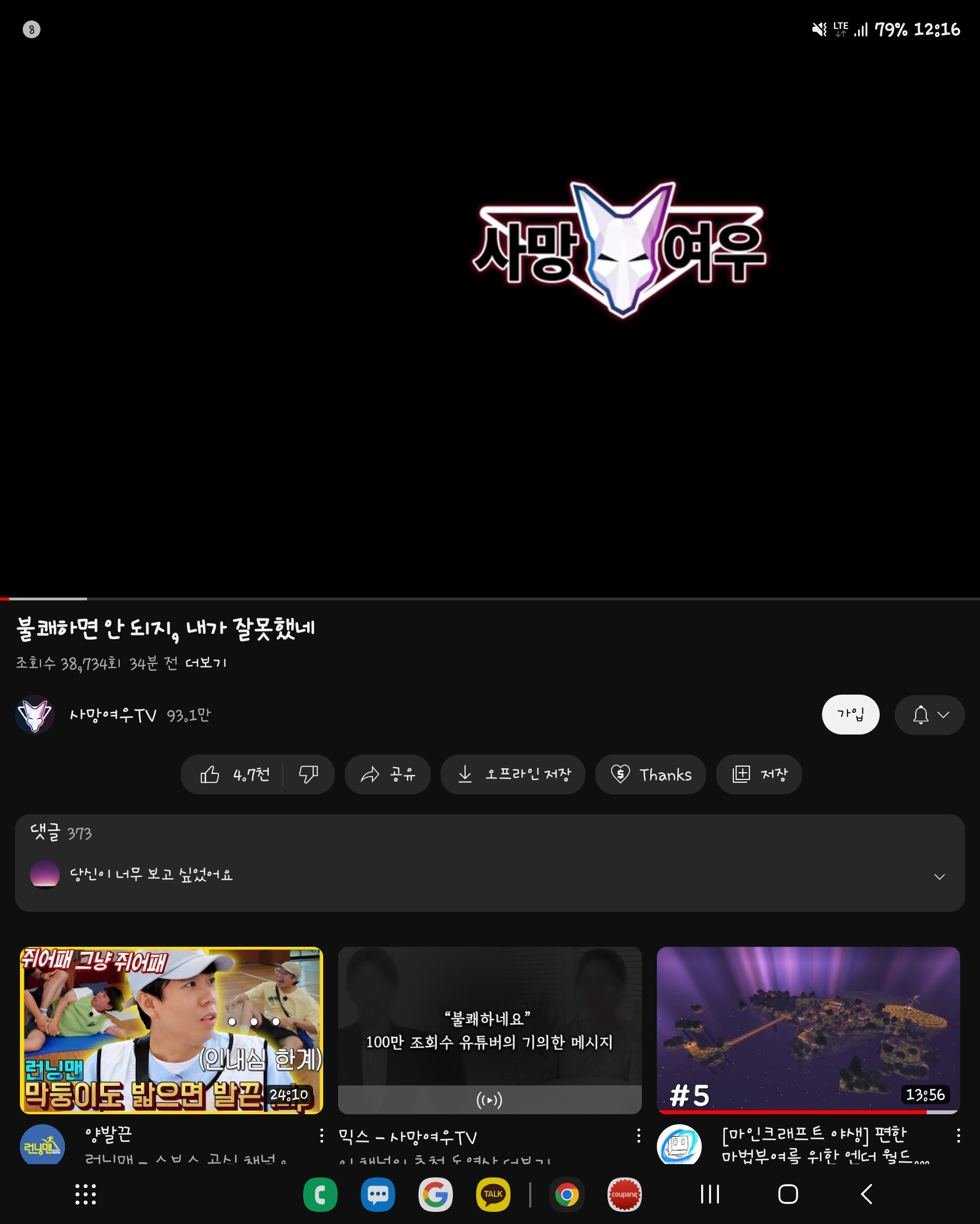Share the video via 공유 button
Image resolution: width=980 pixels, height=1224 pixels.
(x=388, y=774)
